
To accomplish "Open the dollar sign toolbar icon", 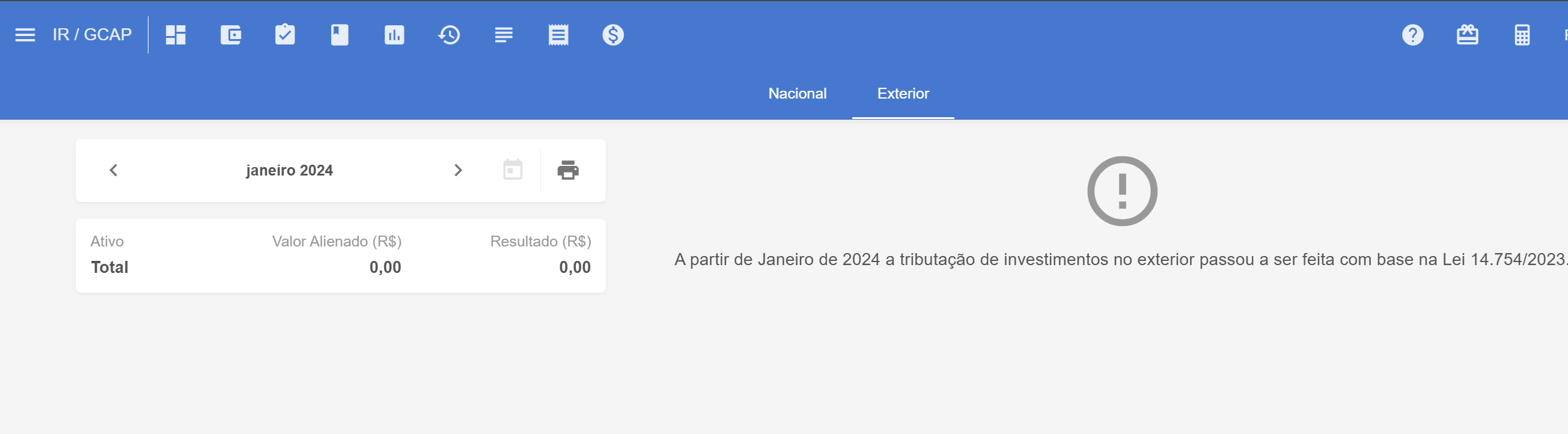I will (613, 35).
